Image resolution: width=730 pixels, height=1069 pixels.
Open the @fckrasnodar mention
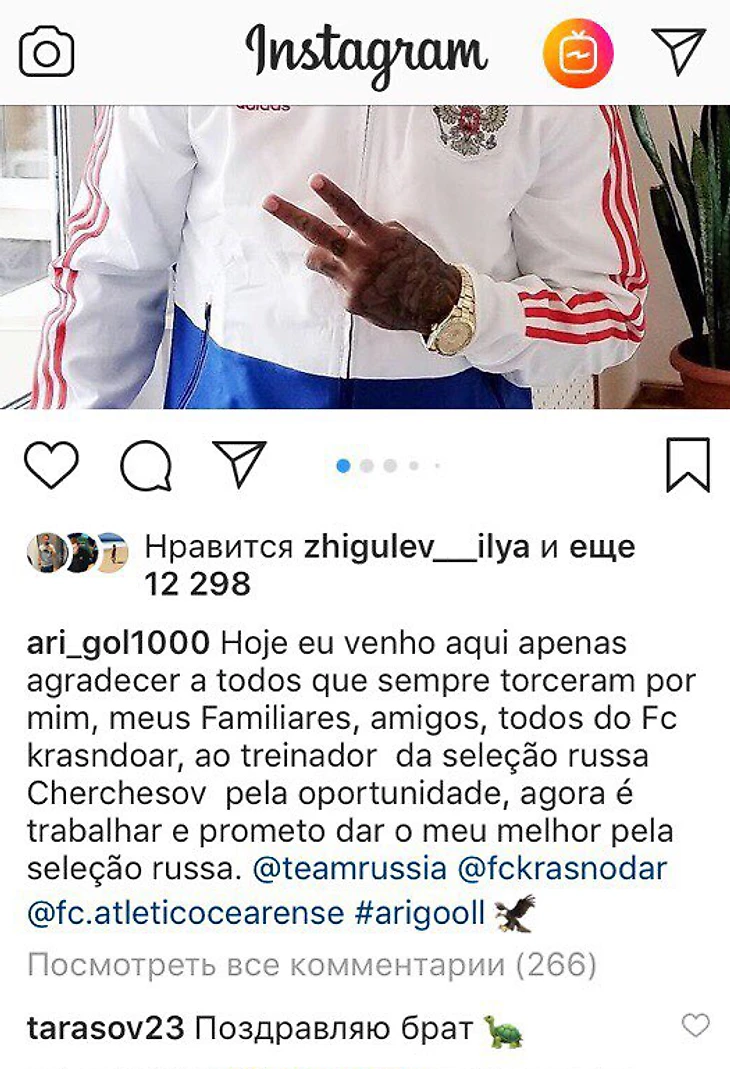(562, 869)
